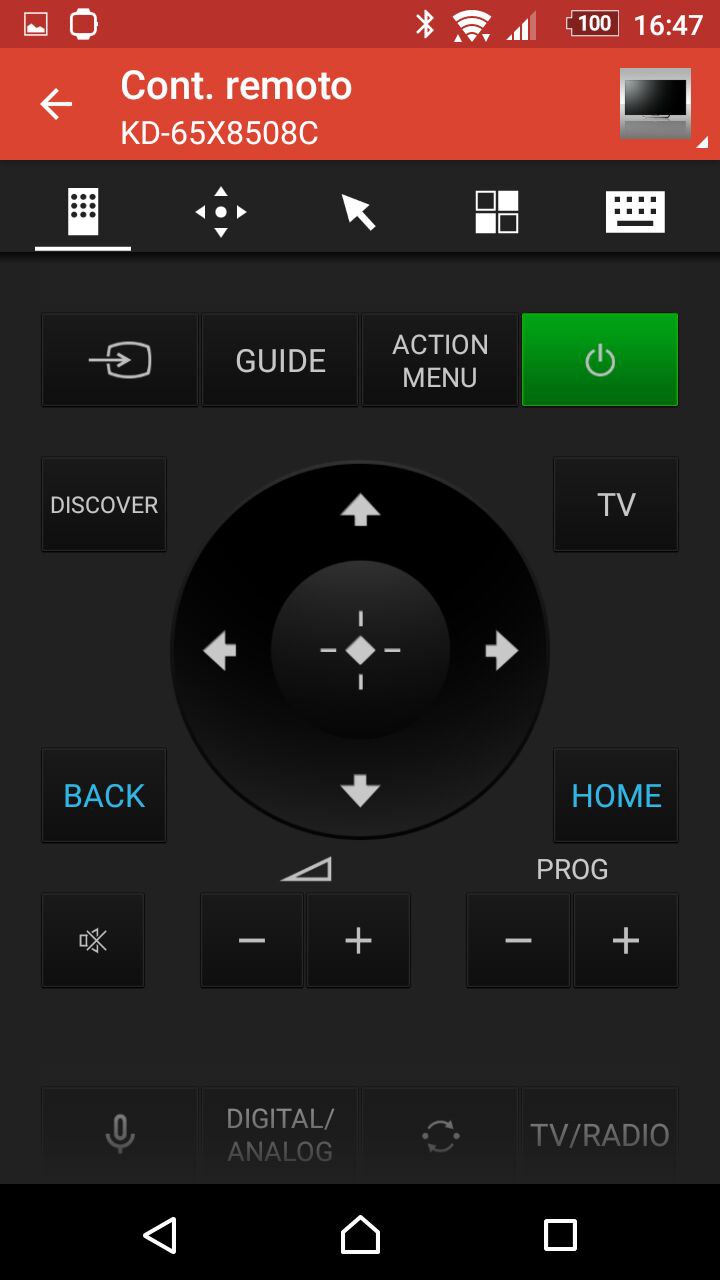Increase the volume with plus
Image resolution: width=720 pixels, height=1280 pixels.
[x=358, y=940]
